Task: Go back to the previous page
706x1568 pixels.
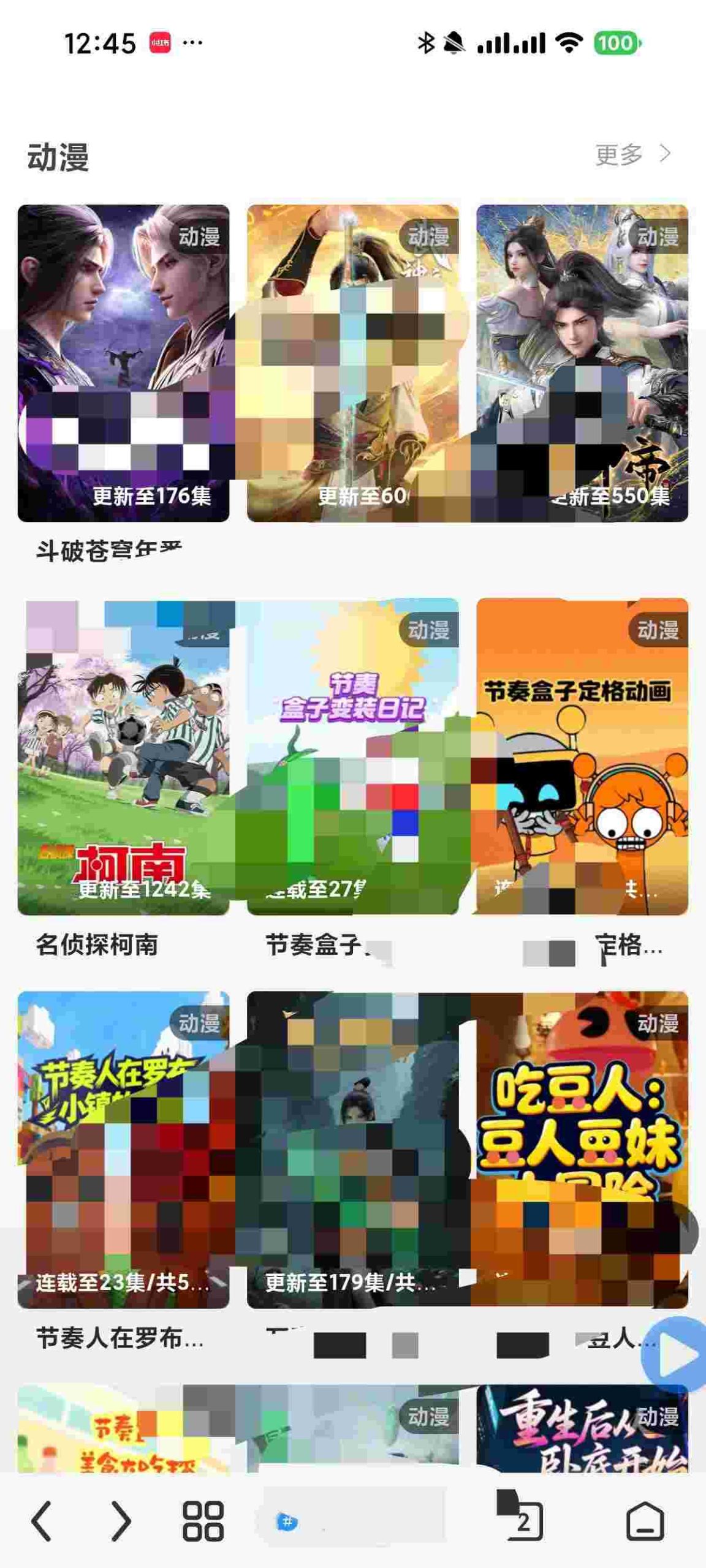Action: coord(42,1521)
